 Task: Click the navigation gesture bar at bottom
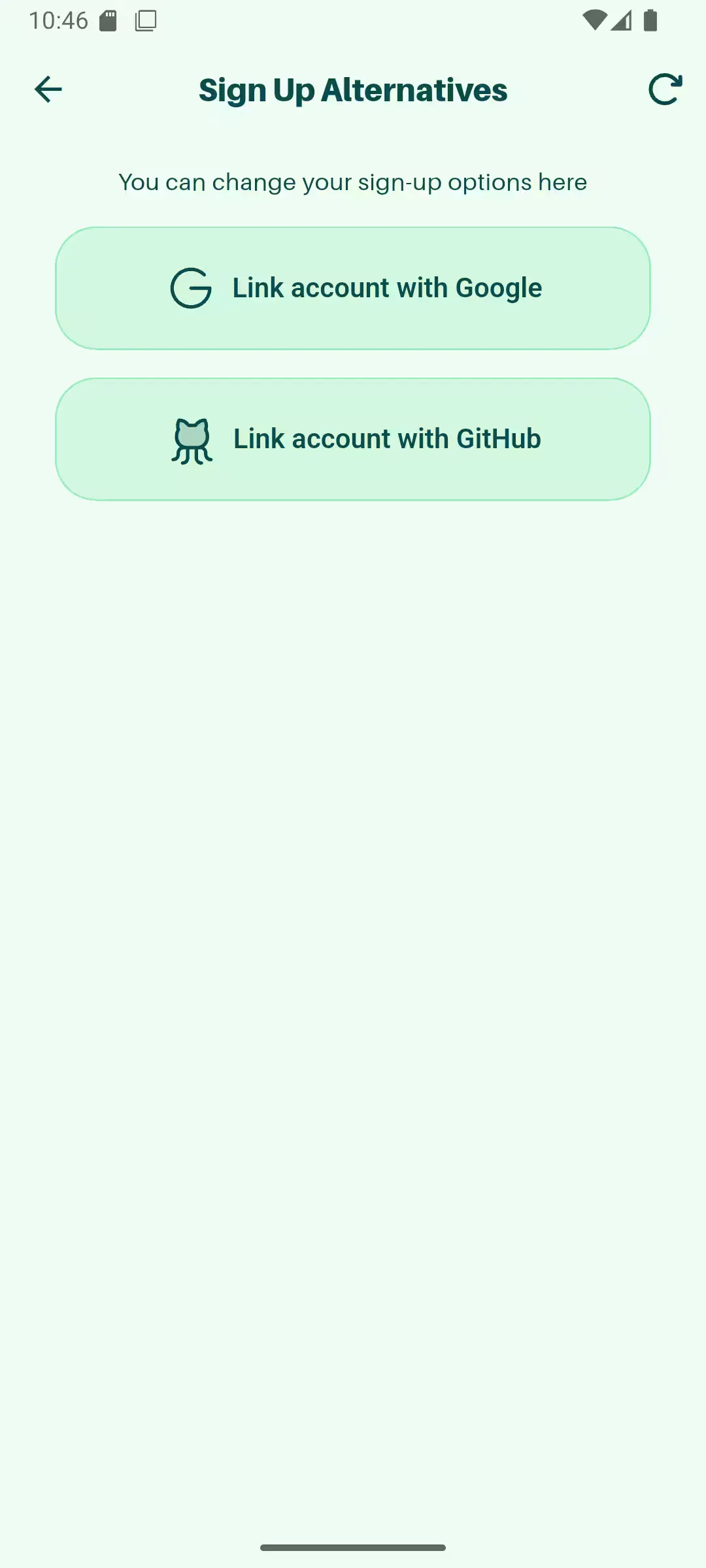353,1547
